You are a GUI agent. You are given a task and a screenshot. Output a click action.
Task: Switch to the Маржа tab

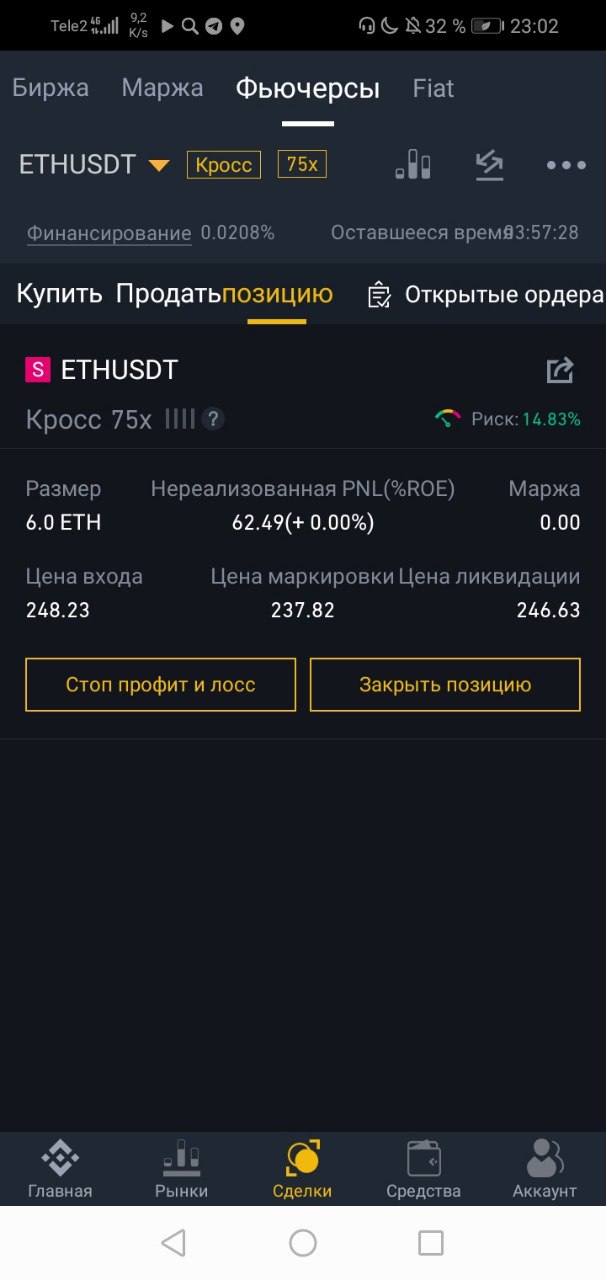tap(162, 88)
